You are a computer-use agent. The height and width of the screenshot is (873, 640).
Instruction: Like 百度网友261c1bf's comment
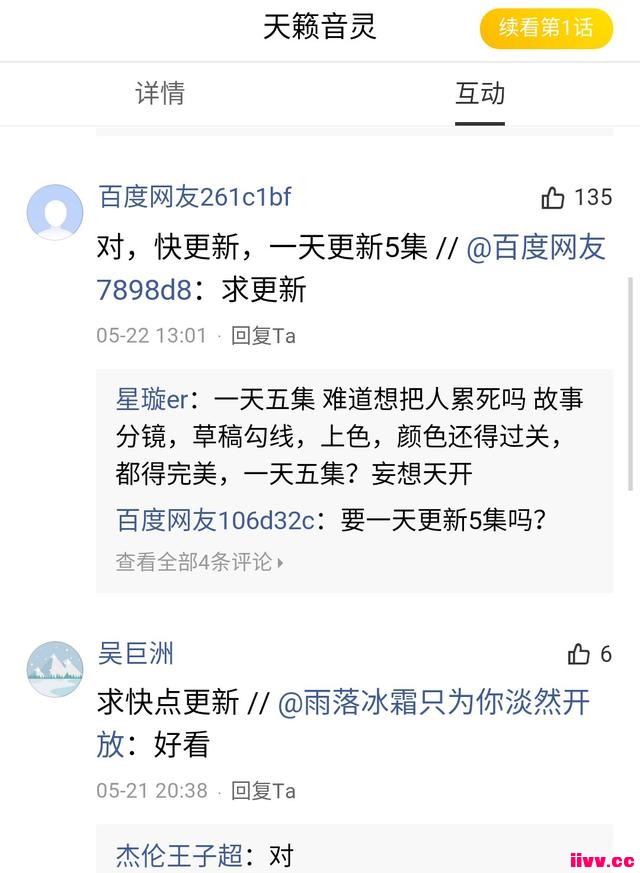[554, 198]
